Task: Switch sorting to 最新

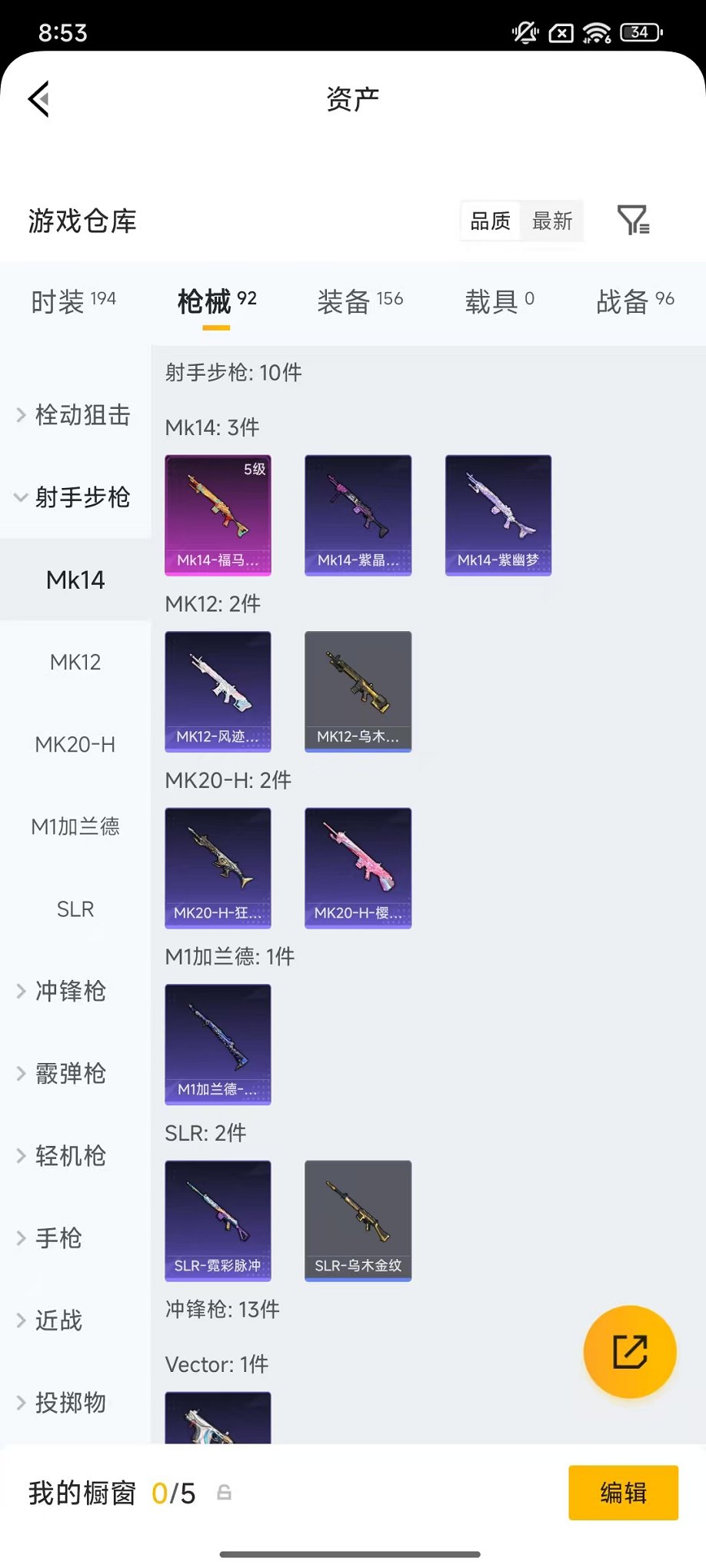Action: point(552,221)
